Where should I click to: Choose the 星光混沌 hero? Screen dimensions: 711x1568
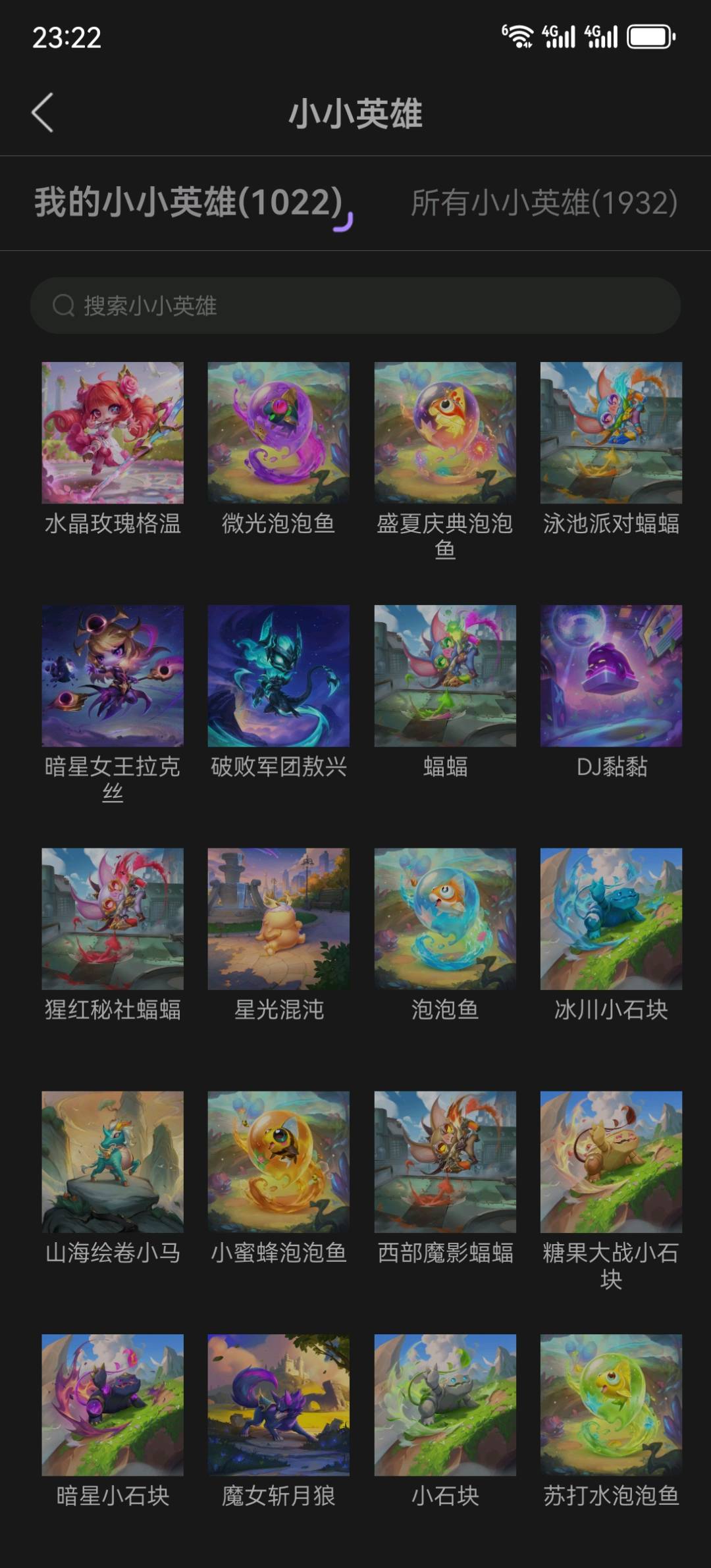coord(278,918)
